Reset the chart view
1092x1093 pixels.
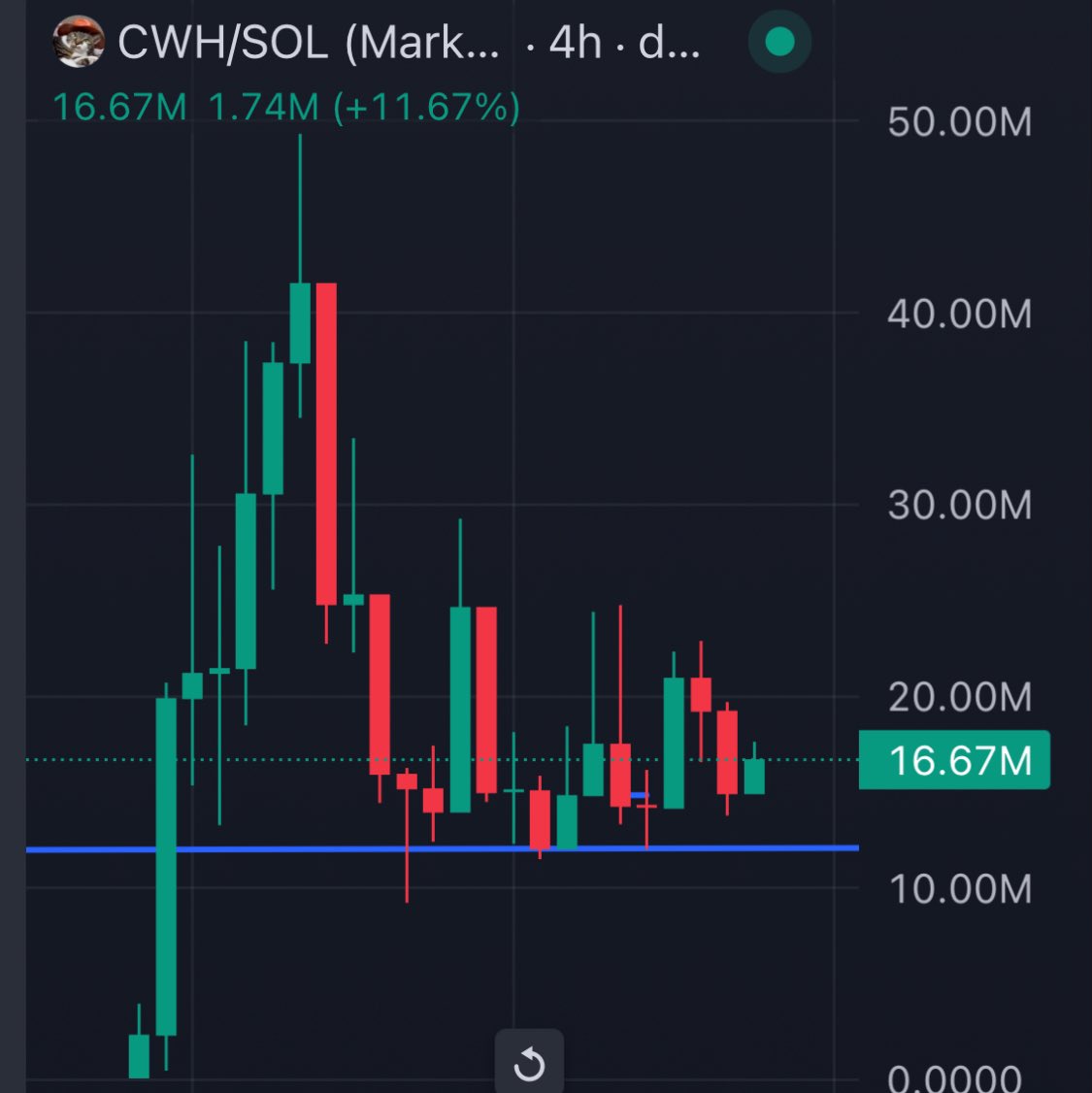529,1065
